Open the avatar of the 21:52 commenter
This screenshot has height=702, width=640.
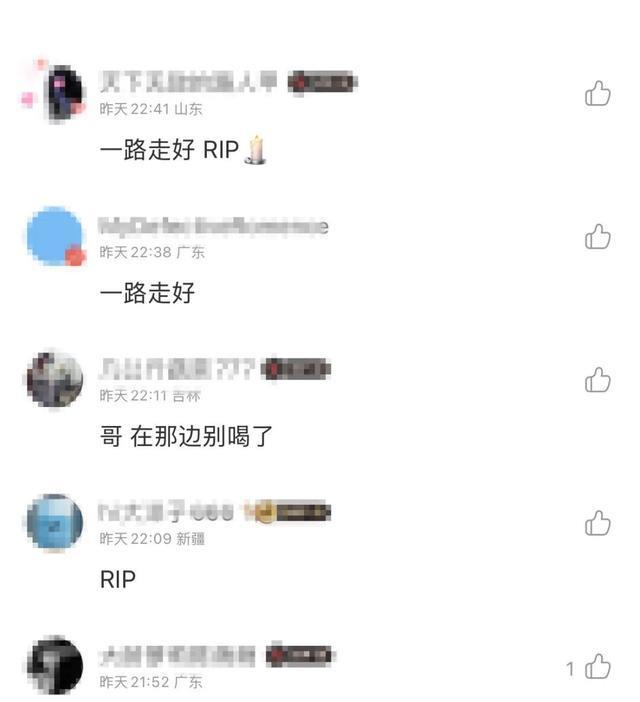click(55, 665)
